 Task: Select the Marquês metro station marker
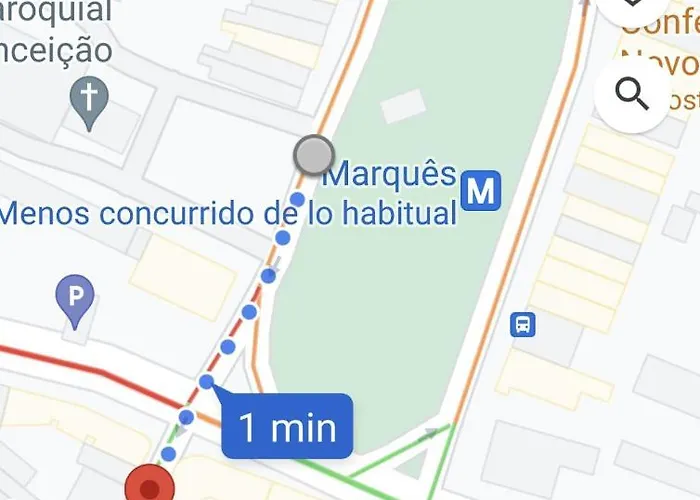[483, 189]
